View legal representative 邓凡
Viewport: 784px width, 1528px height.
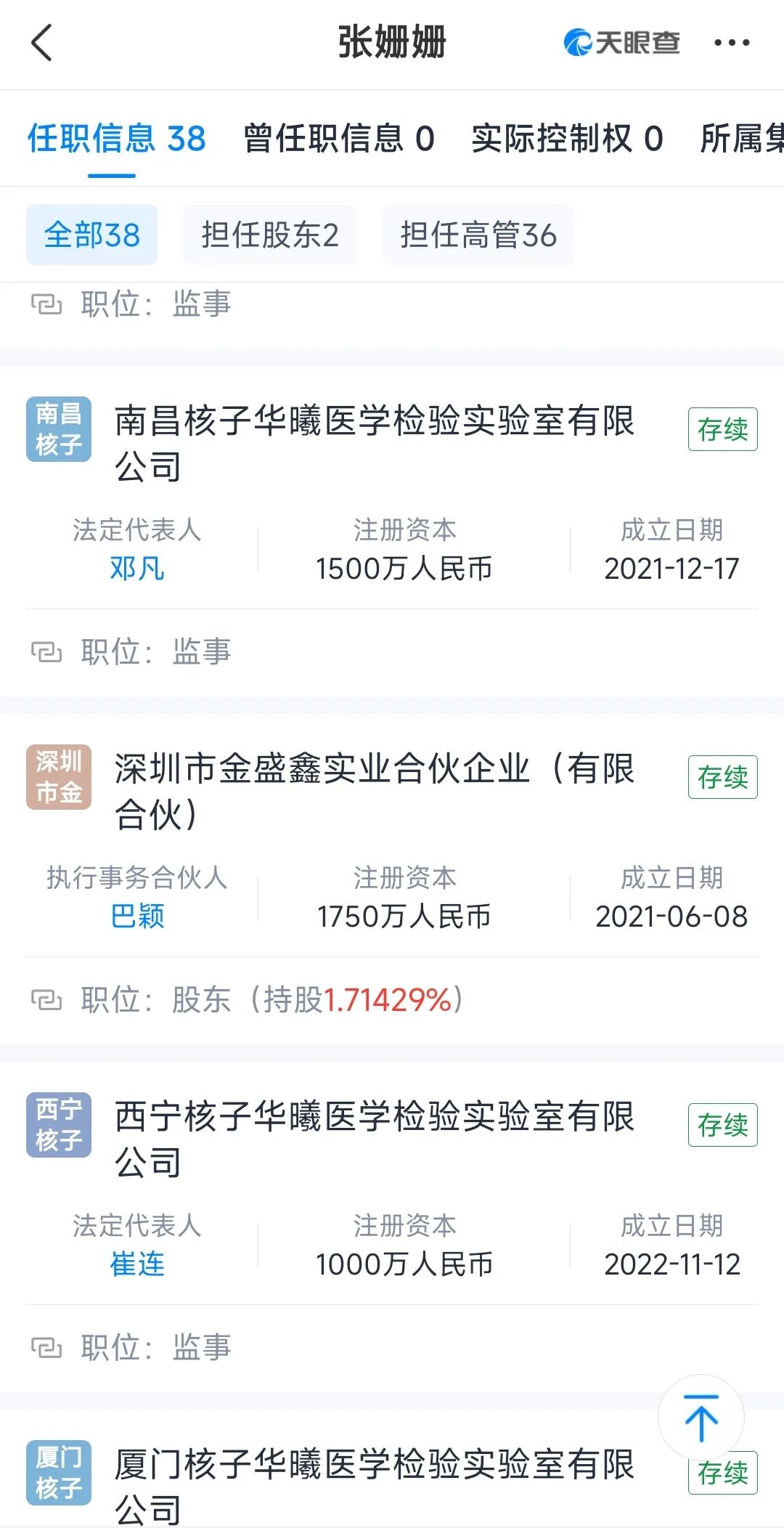click(137, 568)
